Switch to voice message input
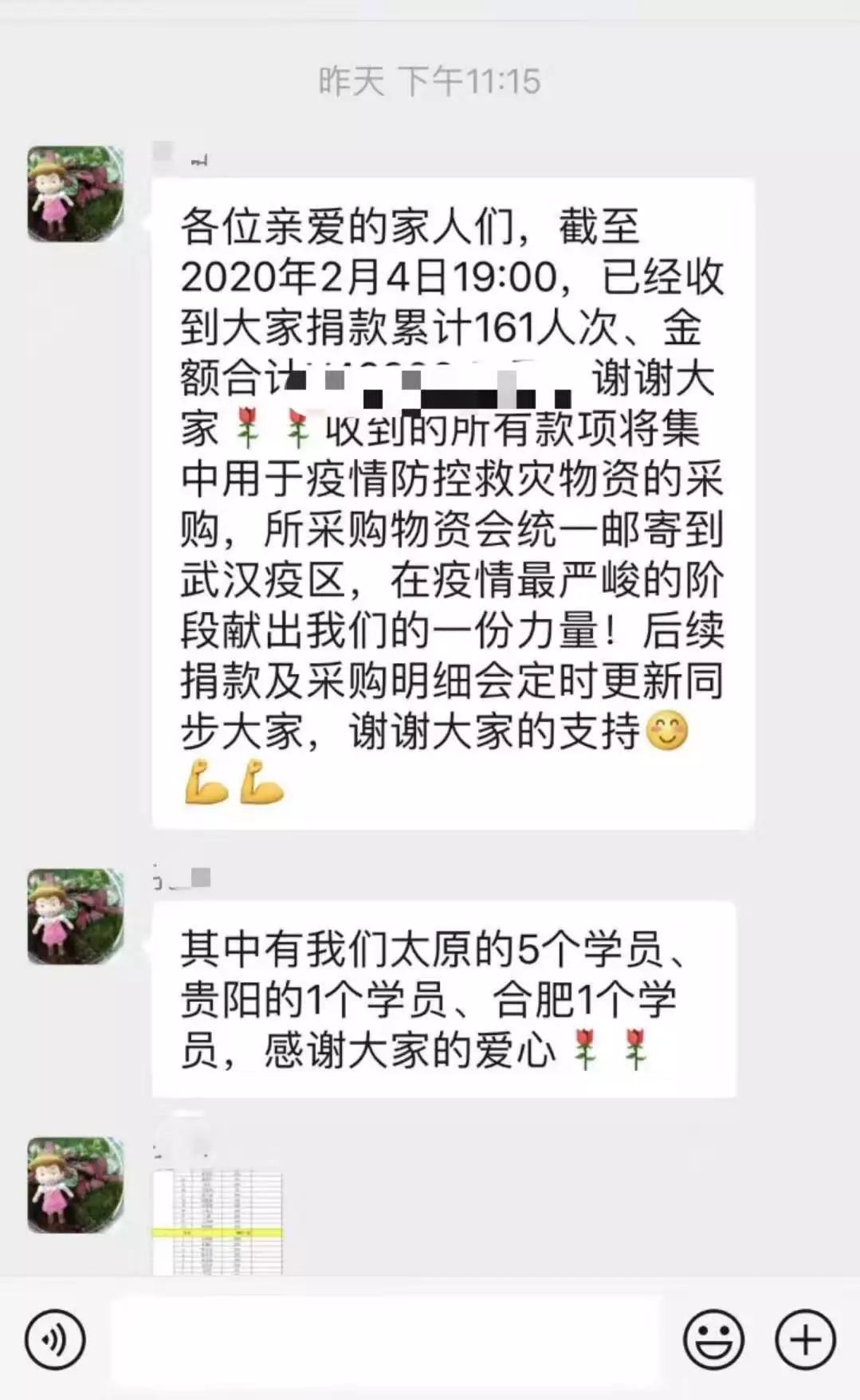 [54, 1339]
